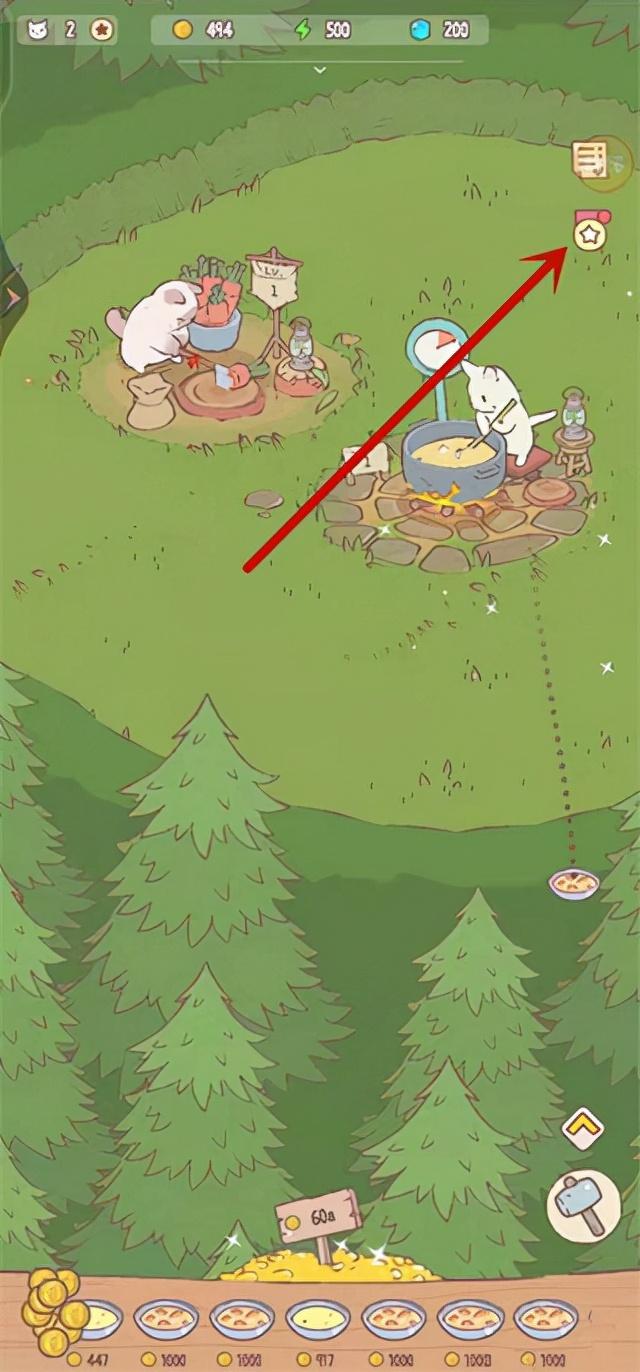
Task: Collect the pile of gold coins at the sign
Action: click(330, 1262)
